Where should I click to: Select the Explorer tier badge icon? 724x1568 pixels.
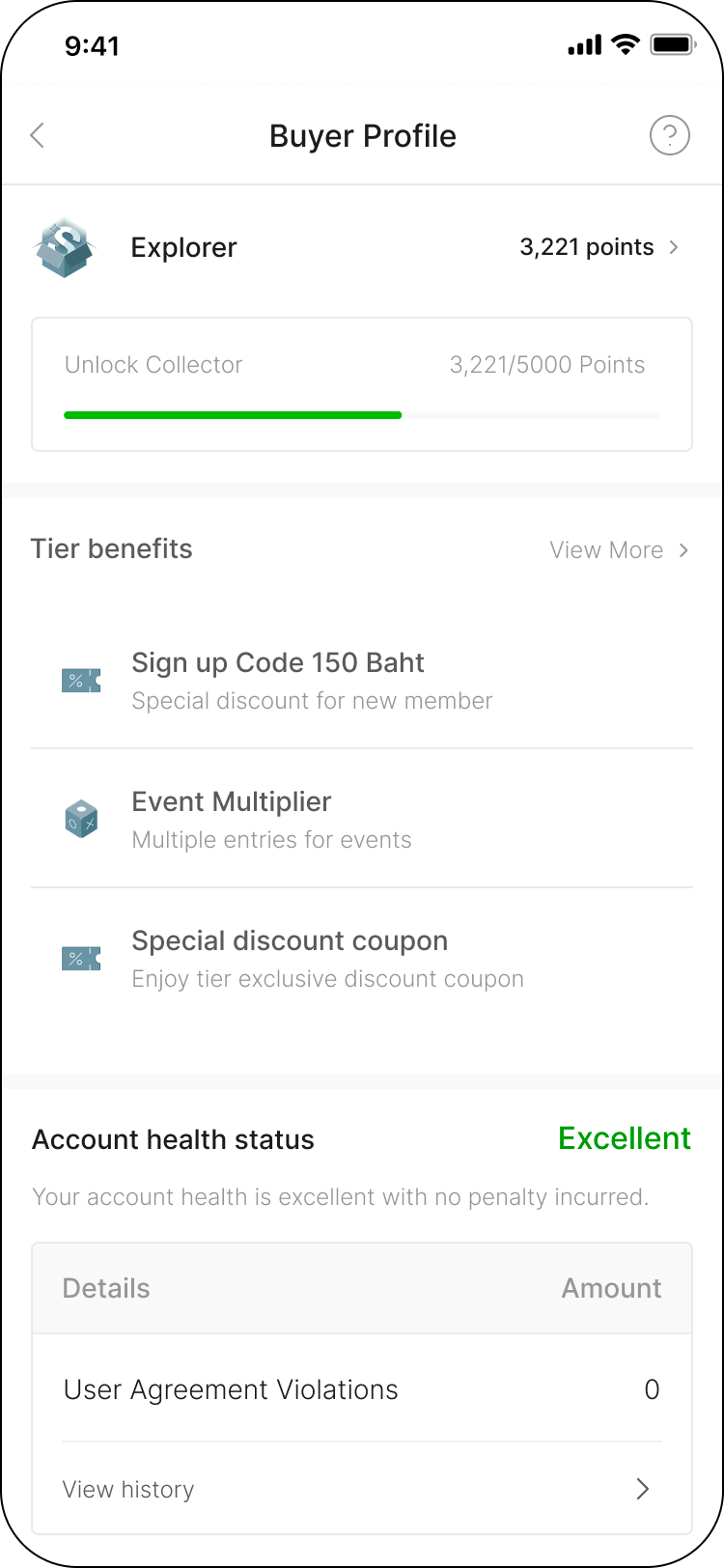click(x=65, y=247)
